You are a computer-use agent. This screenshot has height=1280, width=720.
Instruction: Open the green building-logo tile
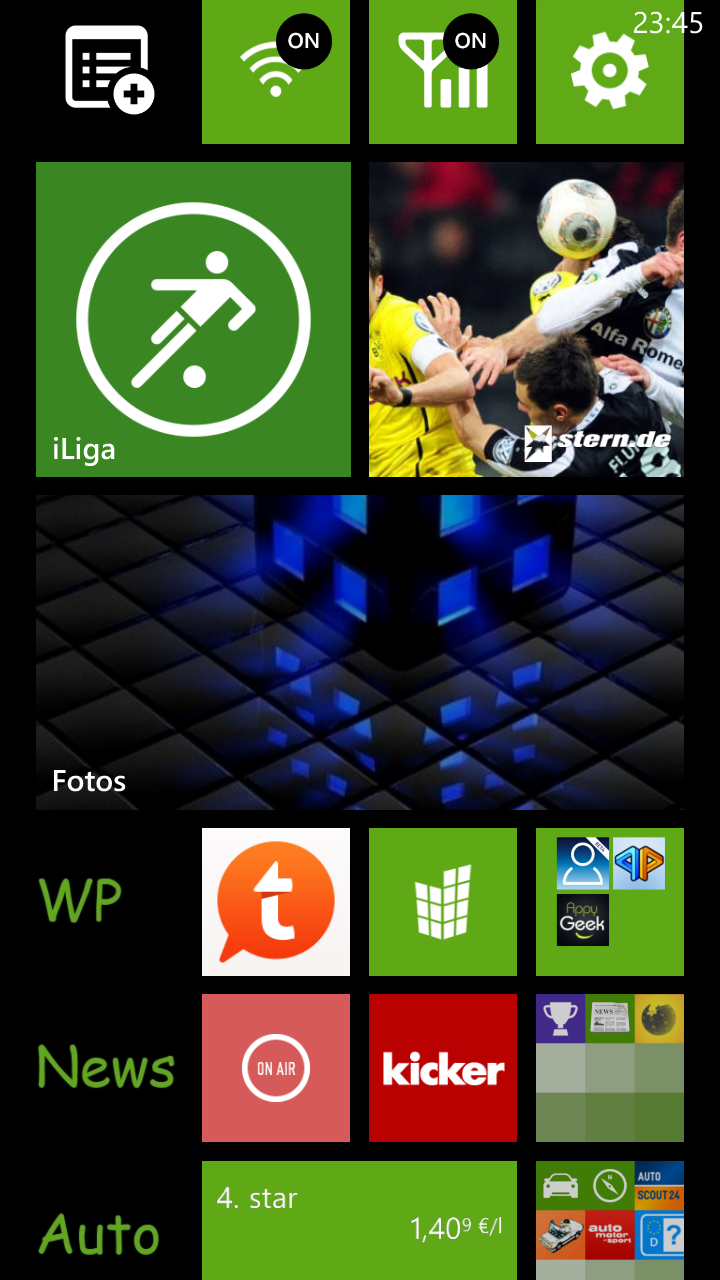coord(443,902)
